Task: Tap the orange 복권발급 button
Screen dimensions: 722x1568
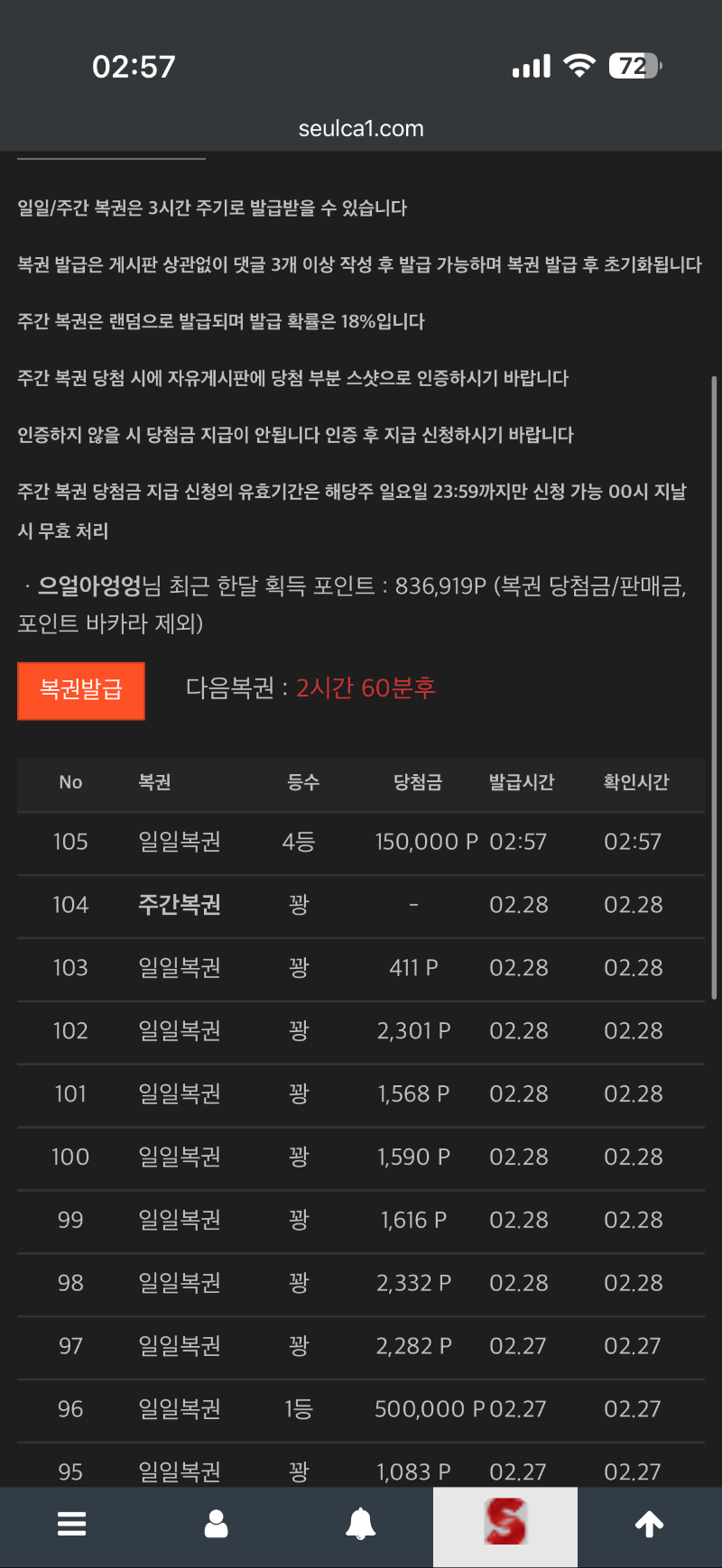Action: 81,691
